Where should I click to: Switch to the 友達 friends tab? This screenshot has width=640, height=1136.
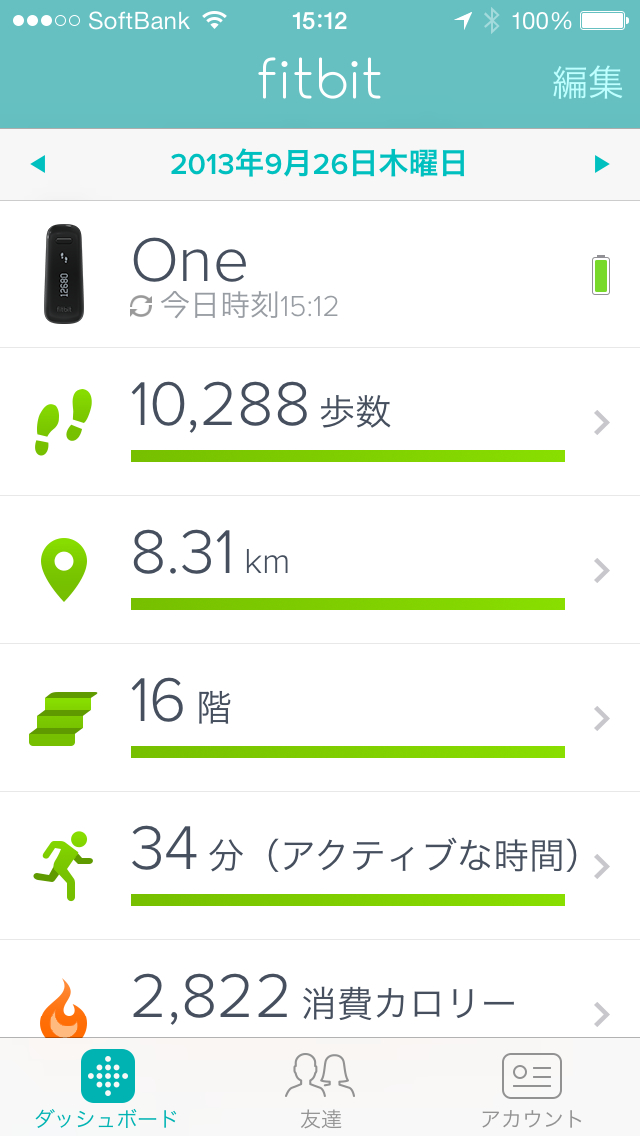coord(319,1088)
